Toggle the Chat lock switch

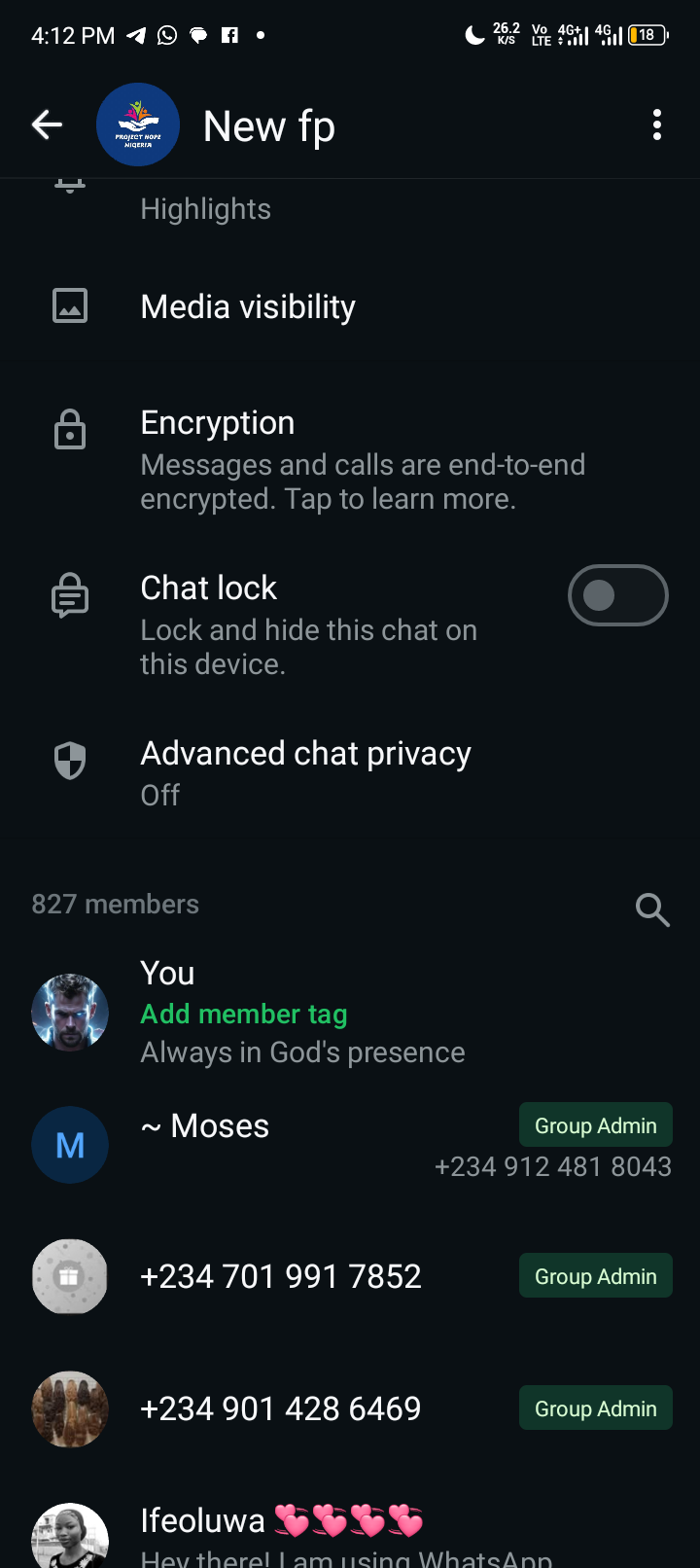coord(617,595)
